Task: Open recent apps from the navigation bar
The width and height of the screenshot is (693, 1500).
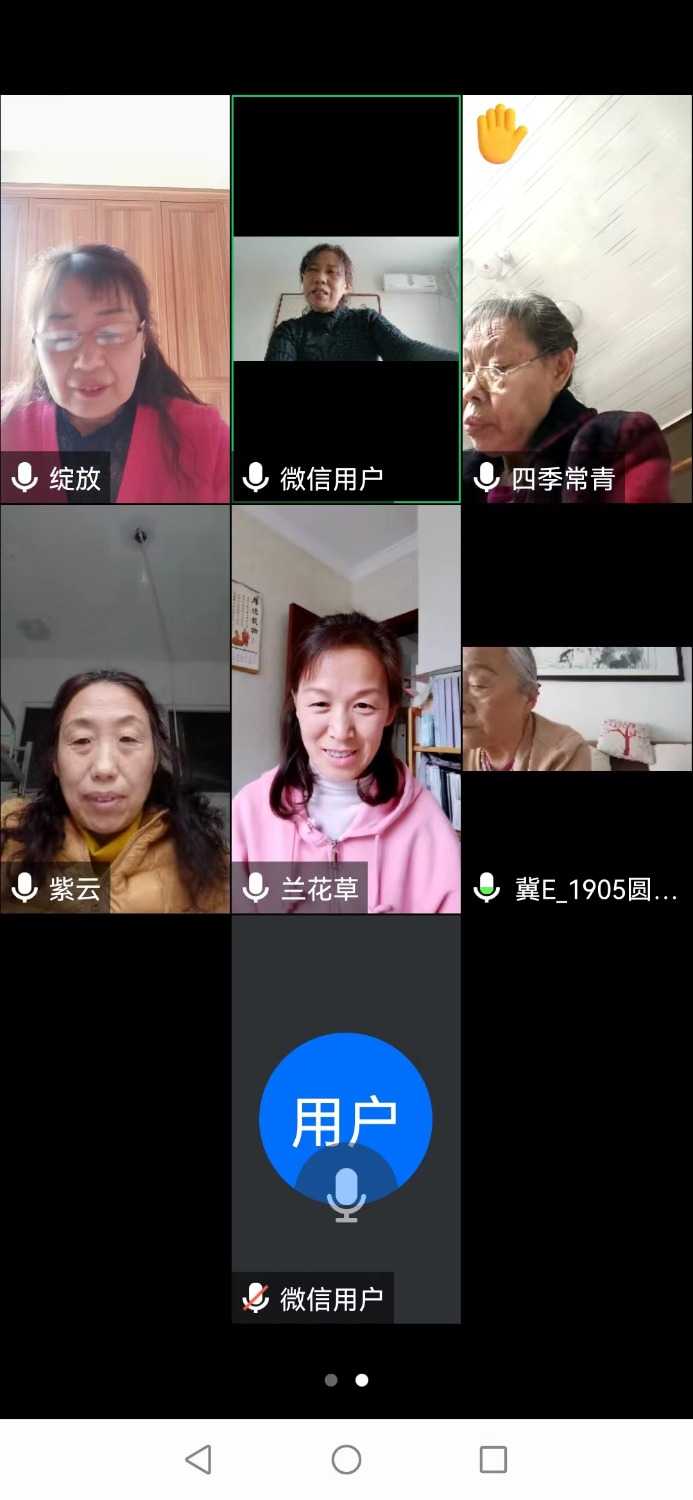Action: pyautogui.click(x=493, y=1459)
